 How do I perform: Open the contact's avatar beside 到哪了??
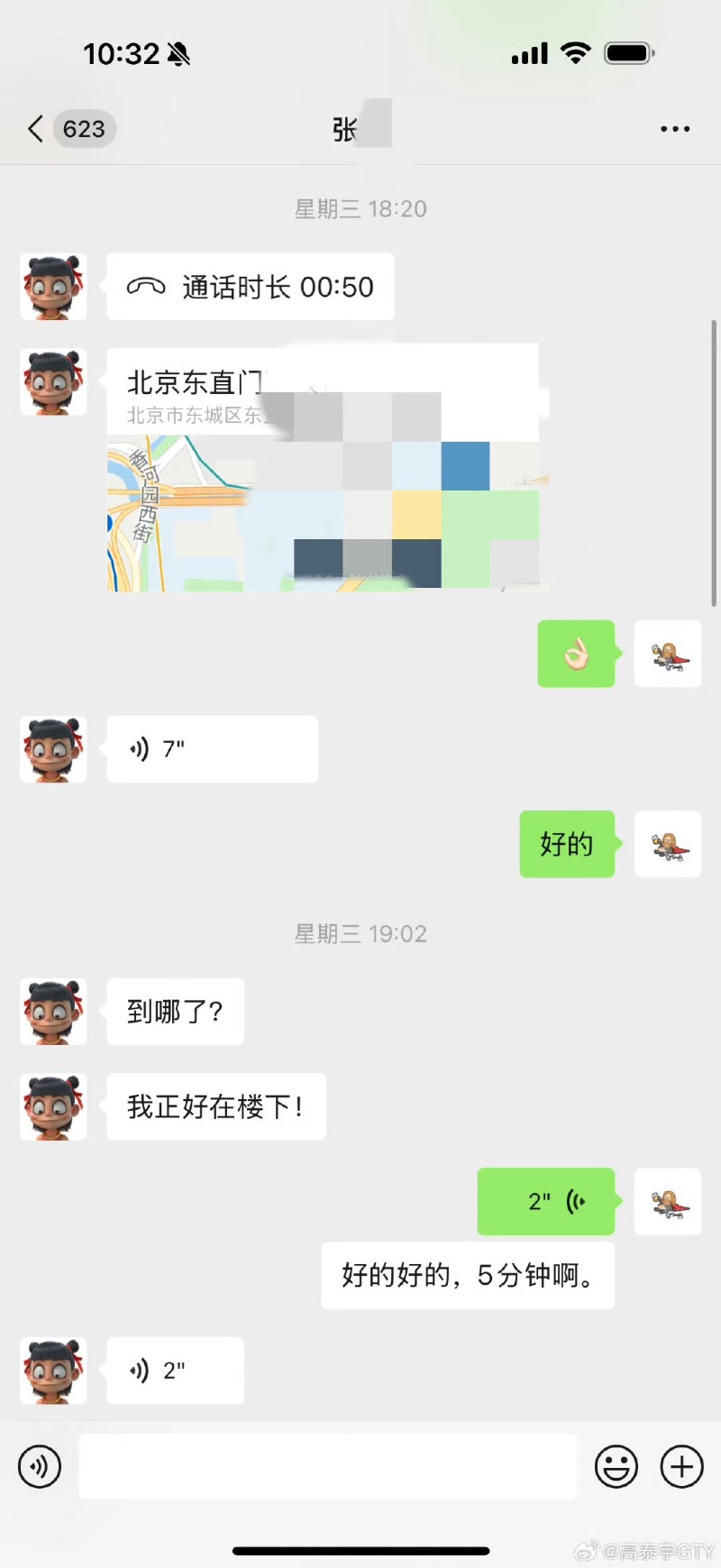click(53, 1012)
